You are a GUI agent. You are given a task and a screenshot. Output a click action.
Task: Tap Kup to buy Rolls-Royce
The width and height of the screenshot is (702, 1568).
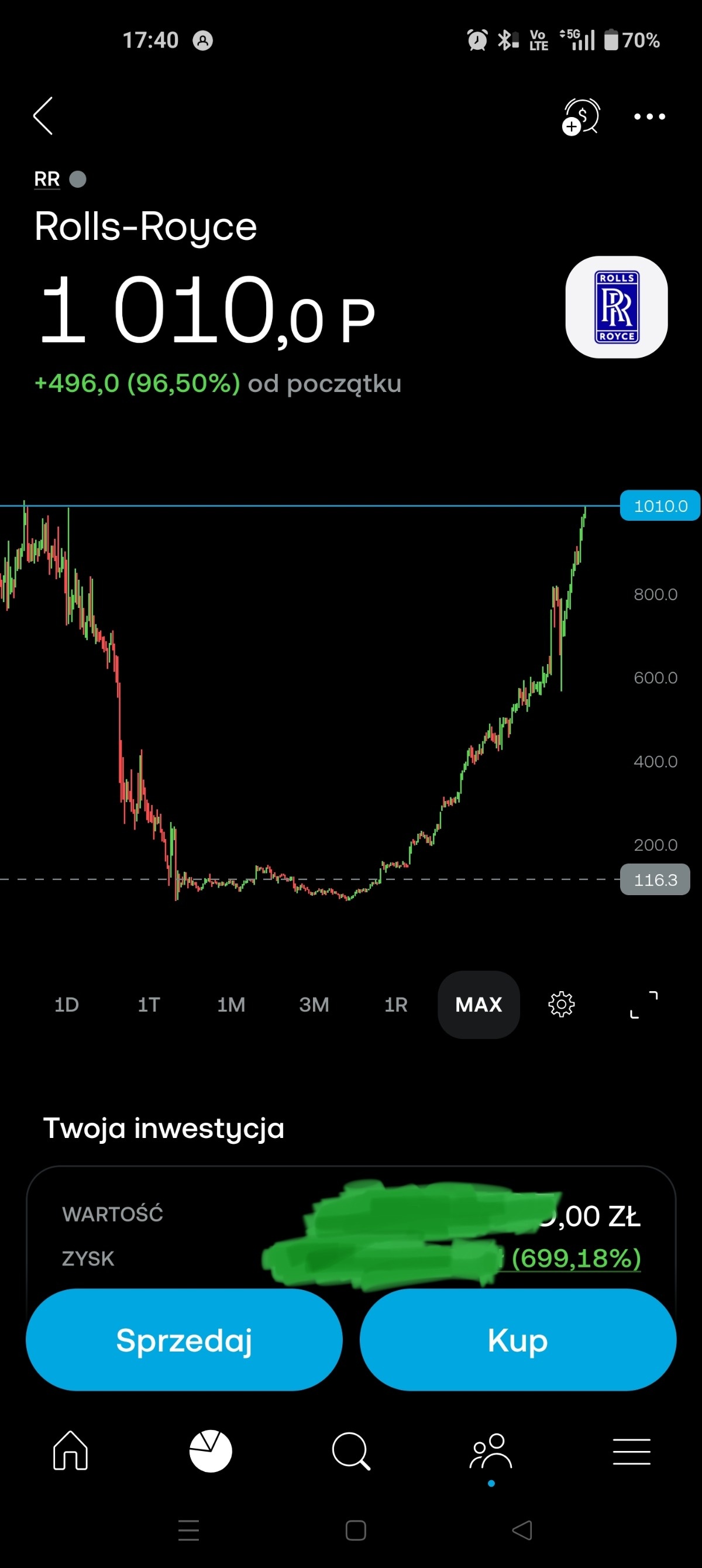click(518, 1340)
